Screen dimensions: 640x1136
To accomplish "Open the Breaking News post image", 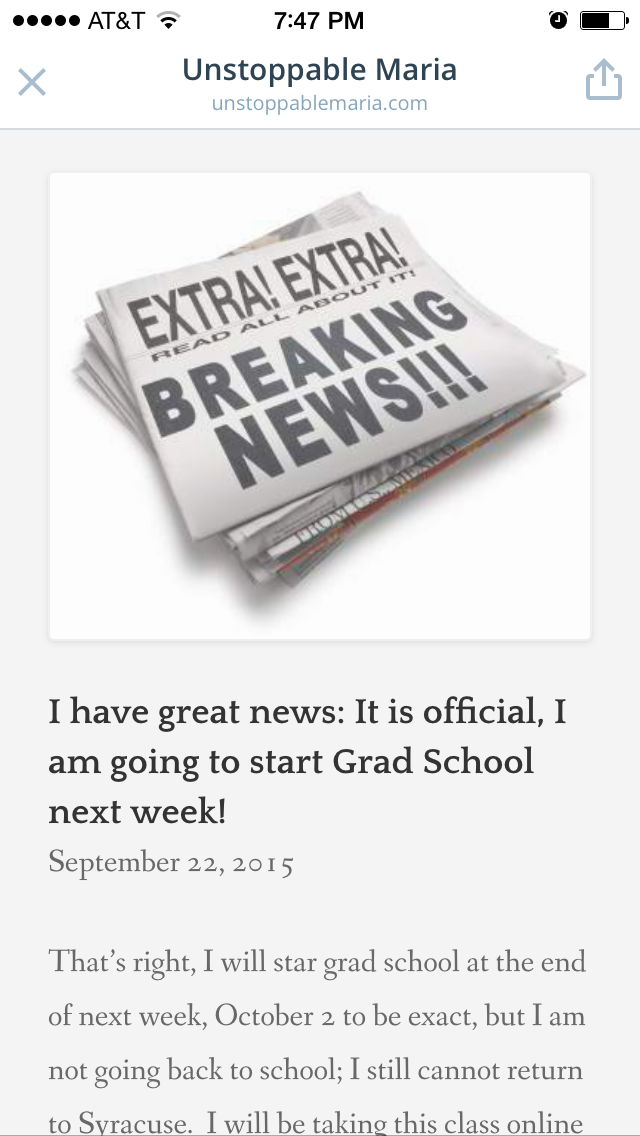I will click(320, 405).
